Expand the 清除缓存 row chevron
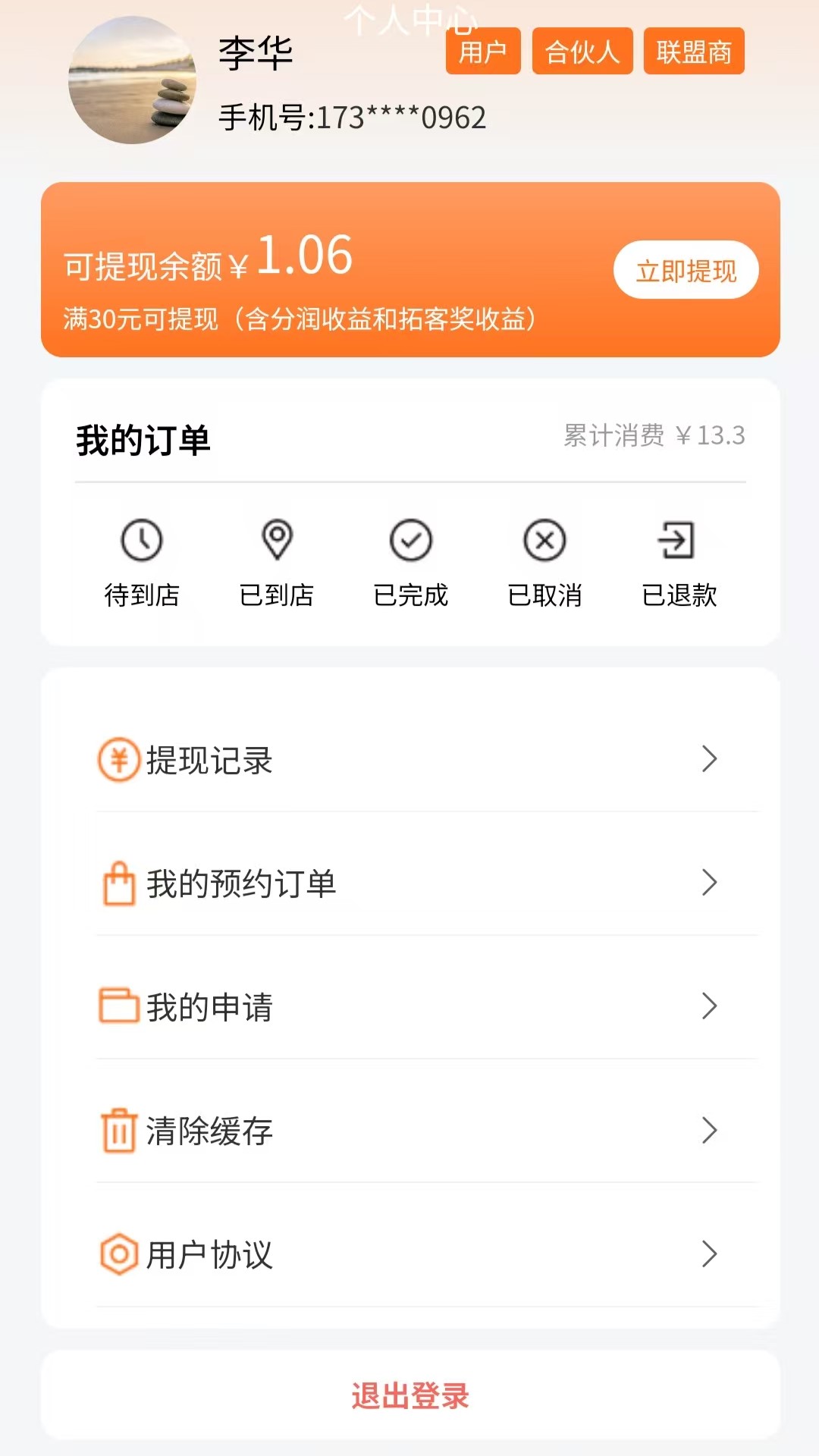 [x=710, y=1131]
